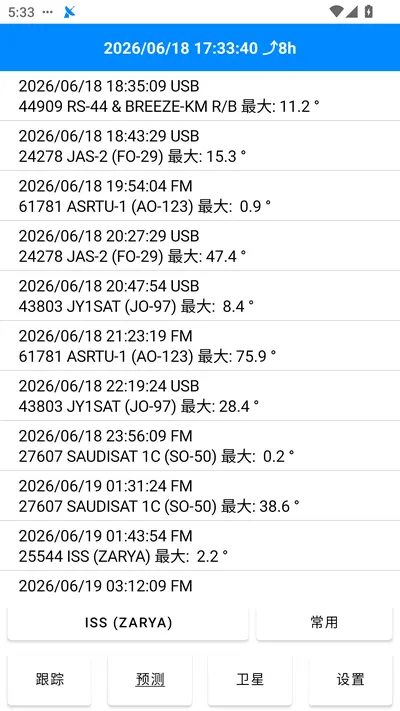
Task: View the JY1SAT (JO-97) 8.4° pass
Action: point(200,296)
